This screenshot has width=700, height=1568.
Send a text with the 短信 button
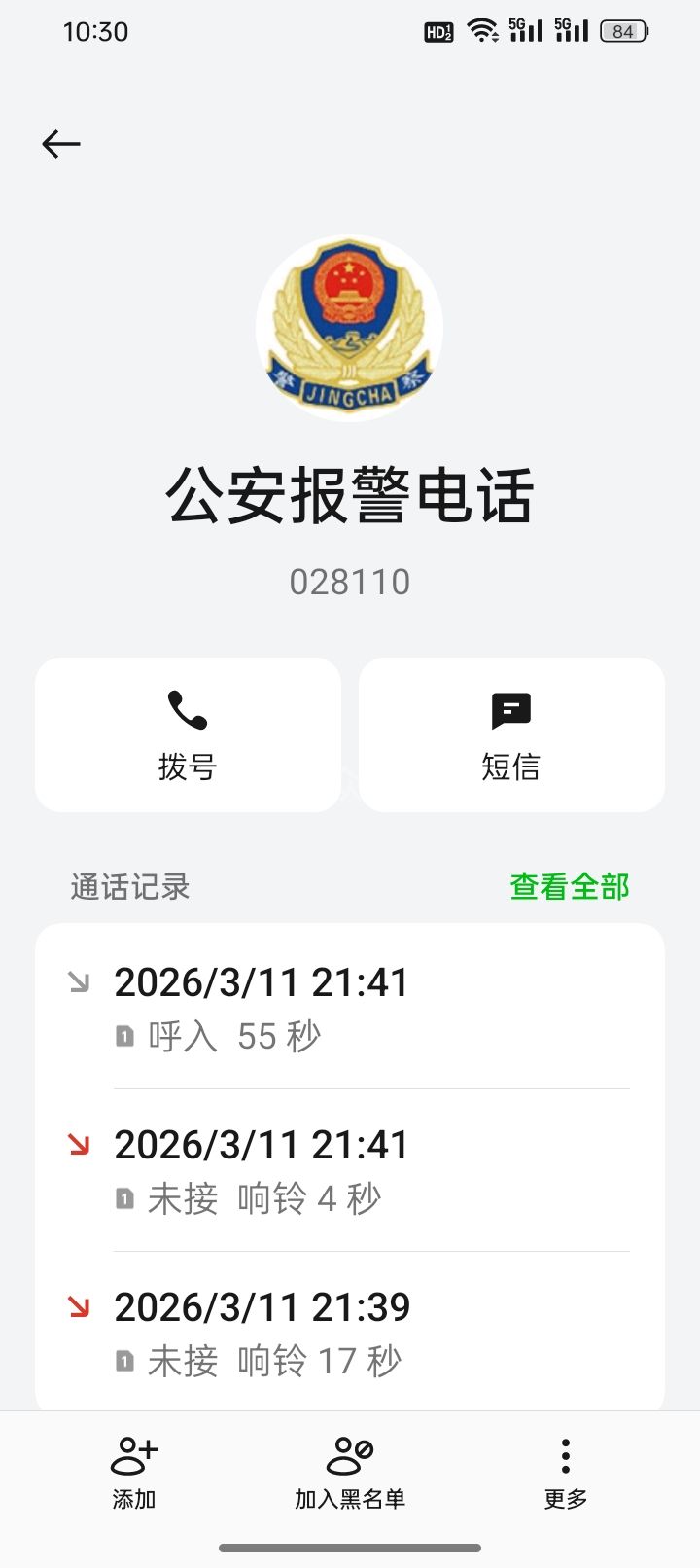click(x=511, y=734)
